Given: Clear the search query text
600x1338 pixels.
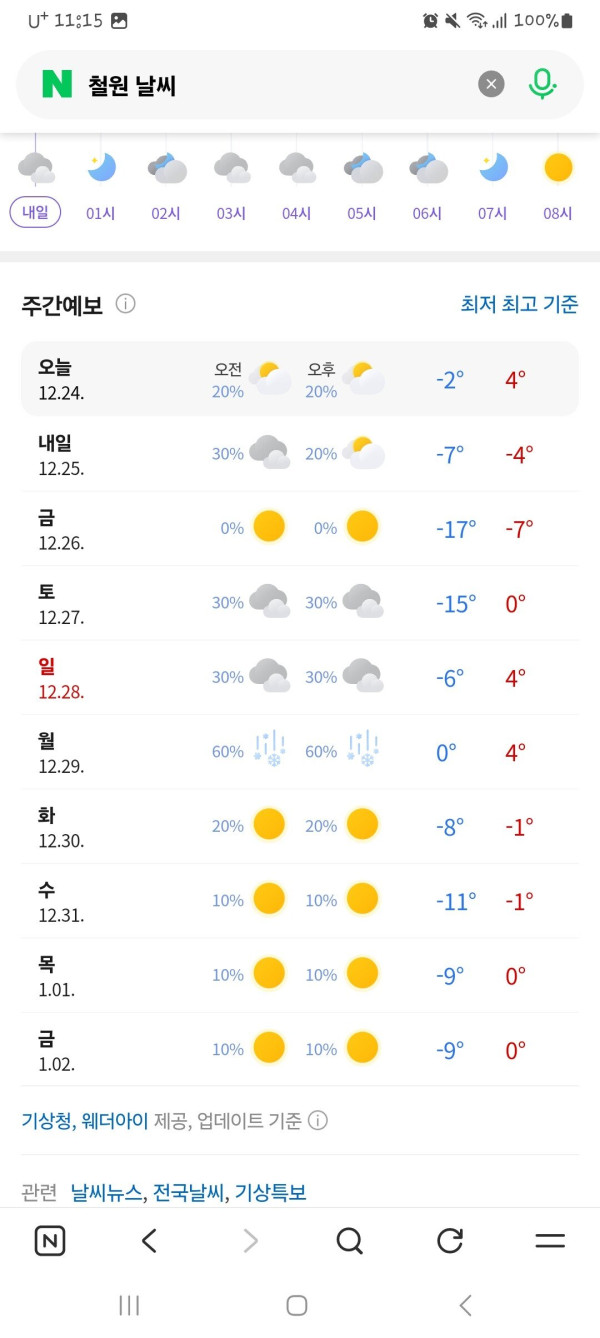Looking at the screenshot, I should (490, 85).
